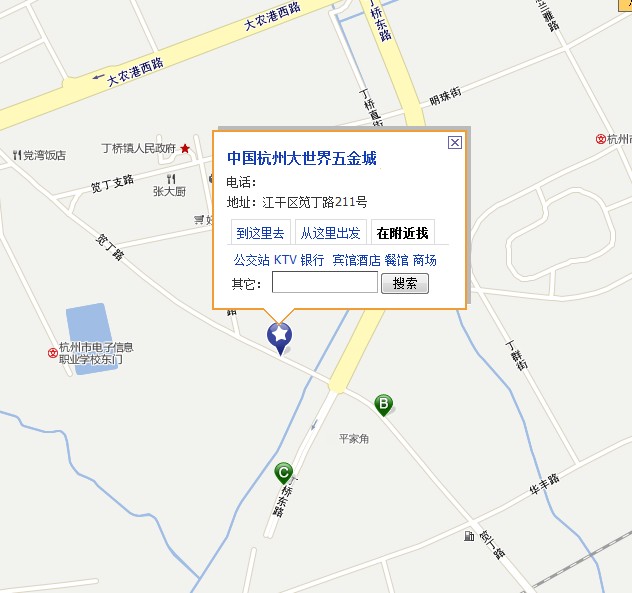The height and width of the screenshot is (593, 632).
Task: Close the location info popup
Action: pos(455,142)
